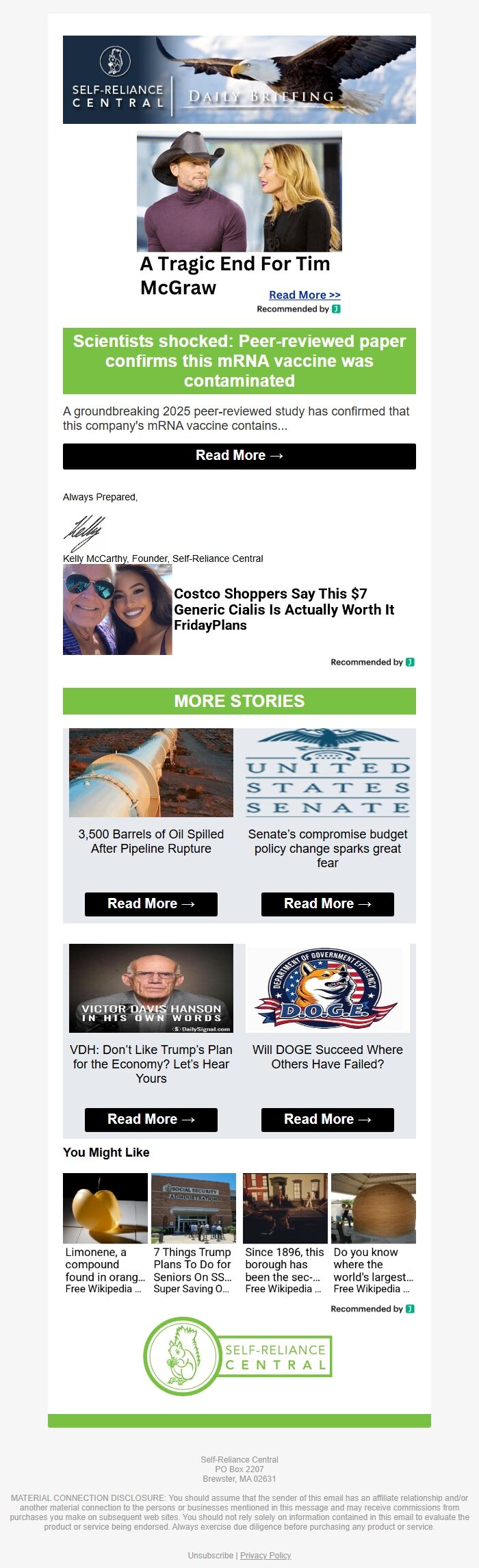Open the United States Senate story image
This screenshot has height=1568, width=479.
[x=327, y=773]
